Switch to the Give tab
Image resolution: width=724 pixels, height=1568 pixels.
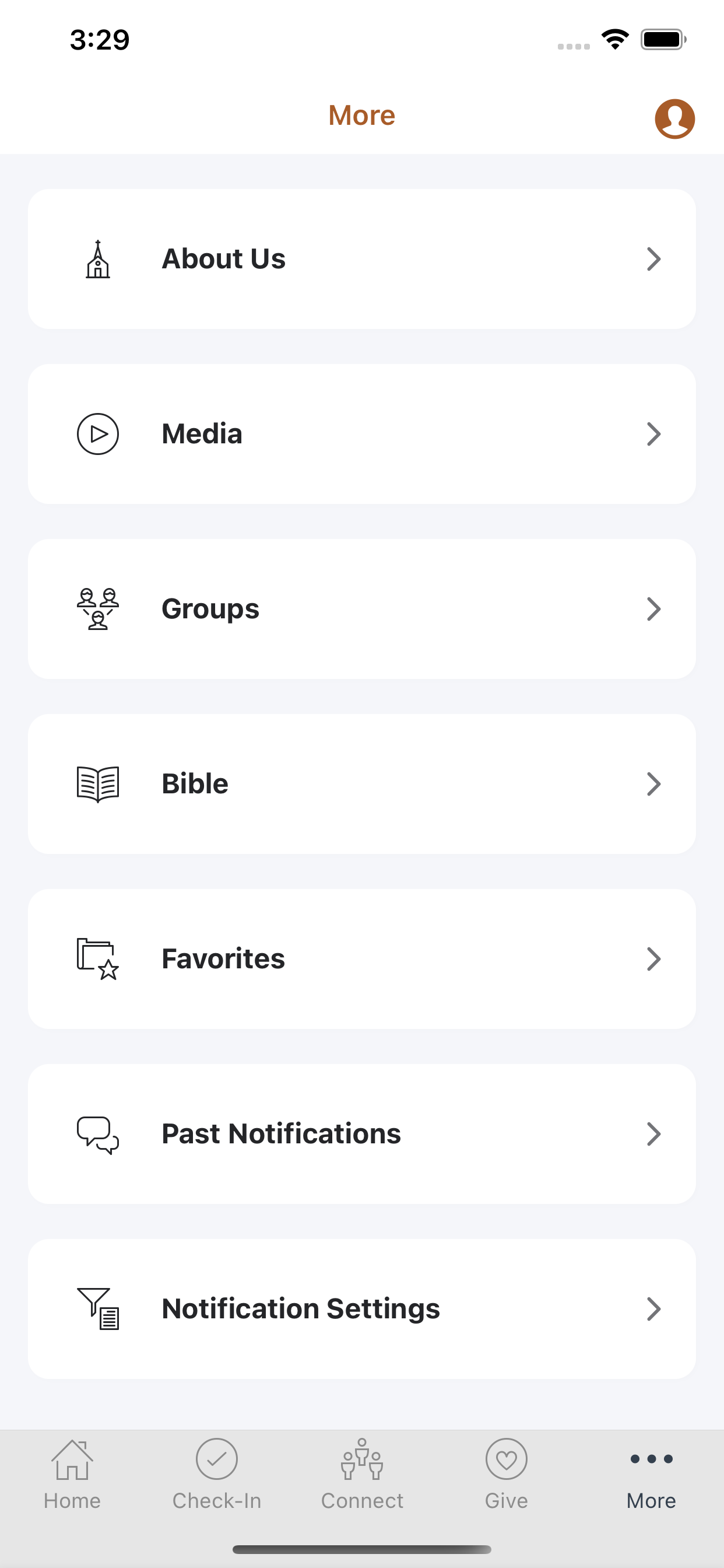507,1474
